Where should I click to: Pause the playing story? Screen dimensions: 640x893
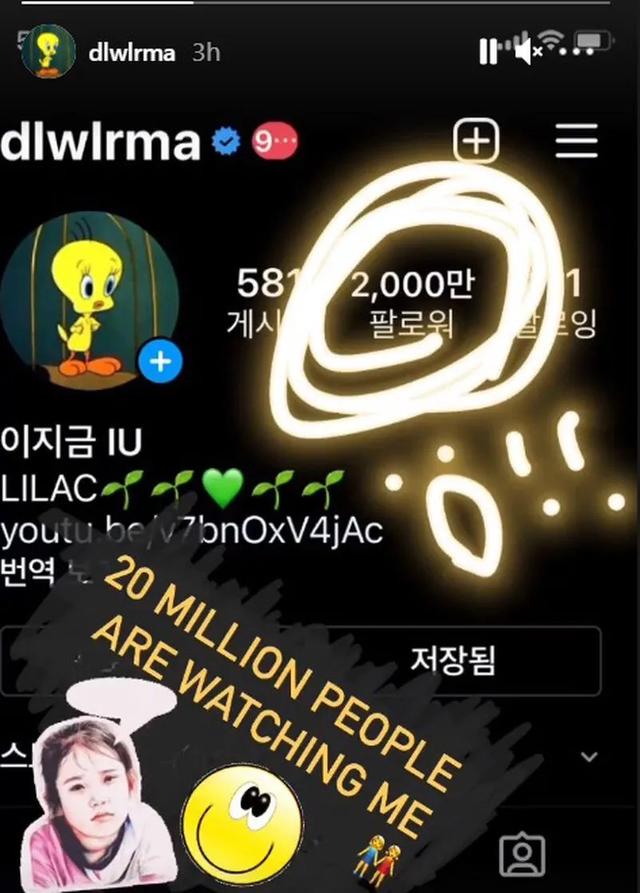coord(488,51)
